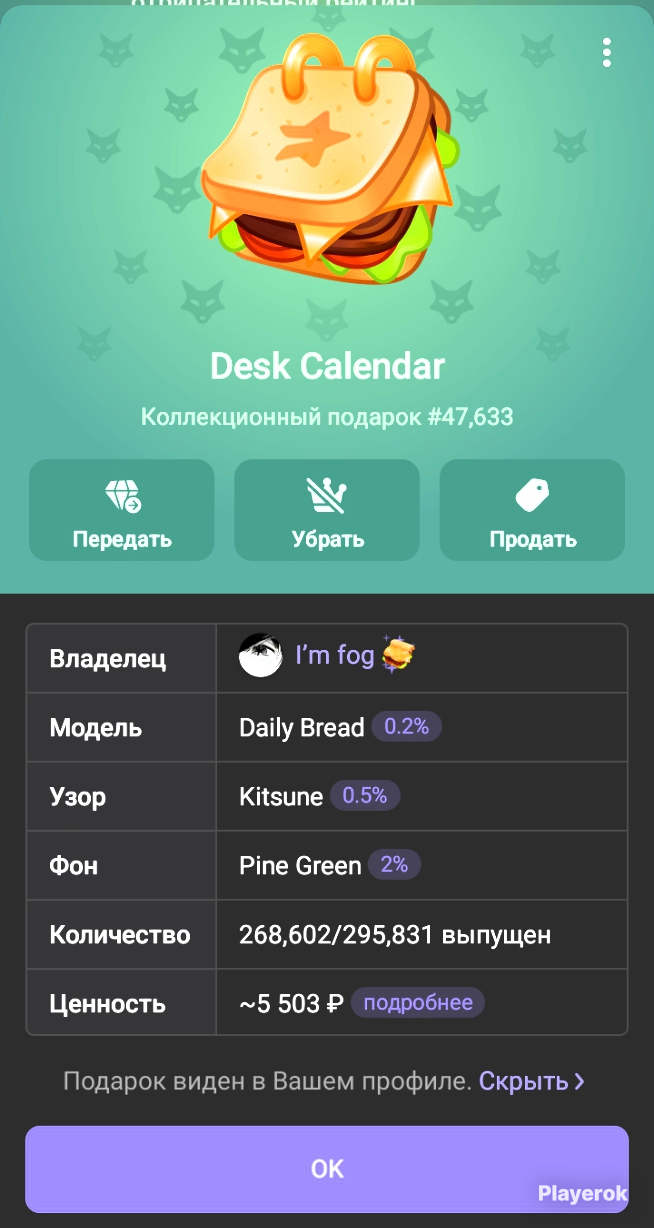Tap the Продать sell button
The image size is (654, 1228).
(x=532, y=510)
